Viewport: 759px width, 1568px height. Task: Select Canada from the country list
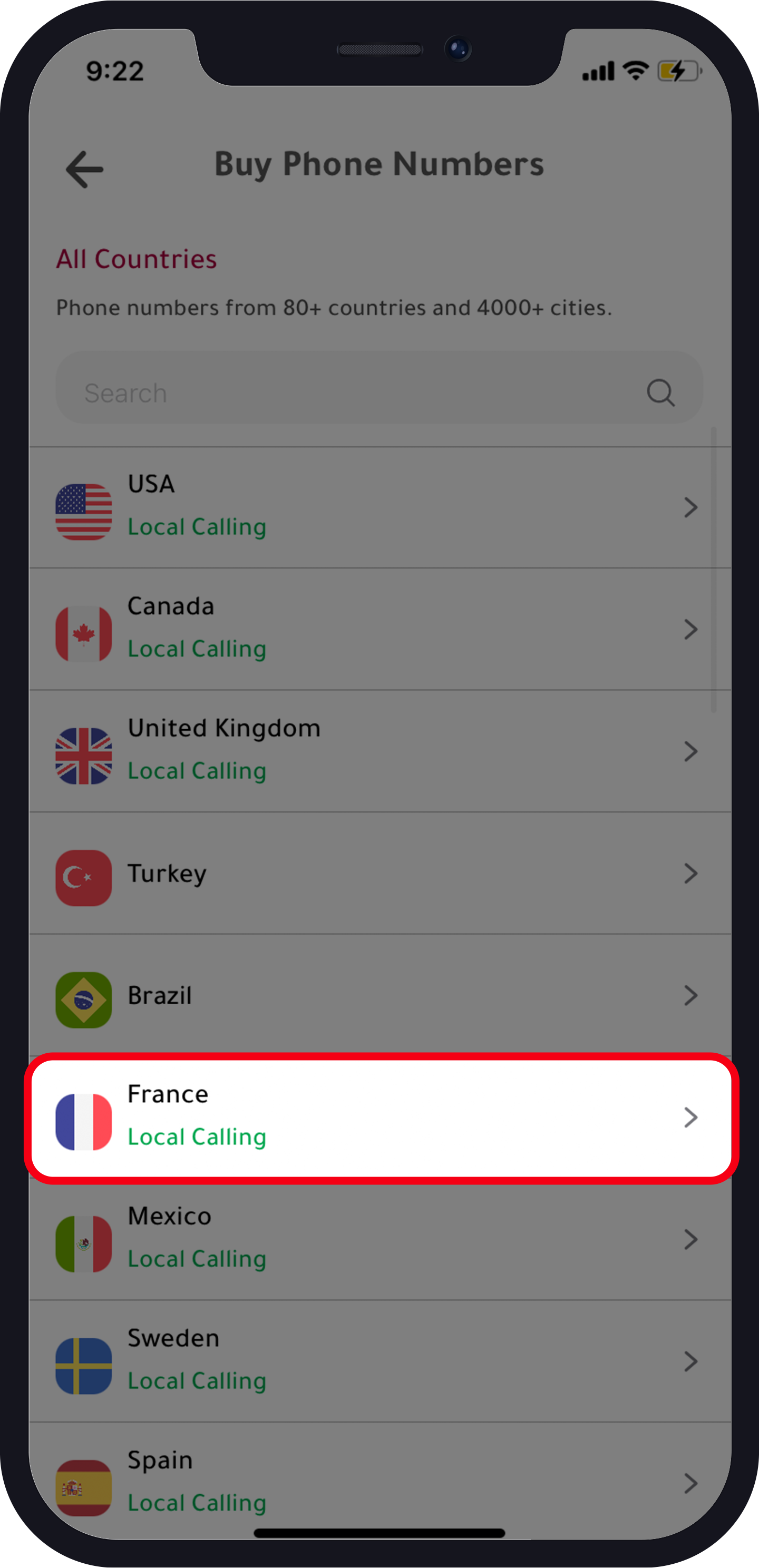[x=378, y=630]
